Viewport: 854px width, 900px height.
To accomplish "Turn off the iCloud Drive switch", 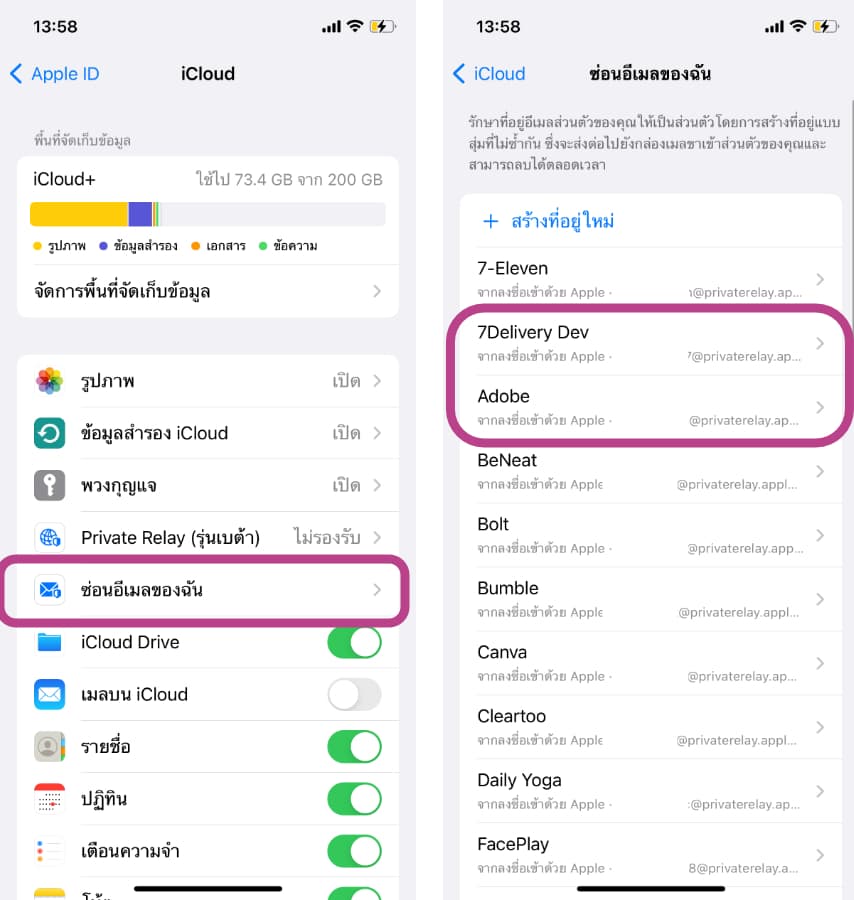I will click(354, 642).
